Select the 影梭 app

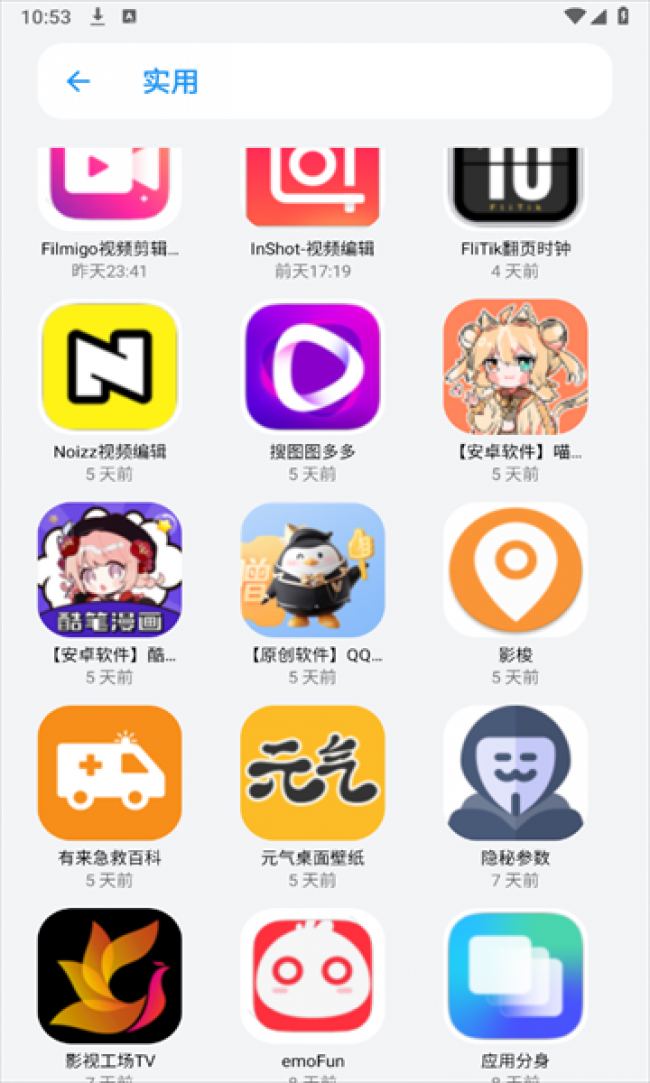coord(516,569)
